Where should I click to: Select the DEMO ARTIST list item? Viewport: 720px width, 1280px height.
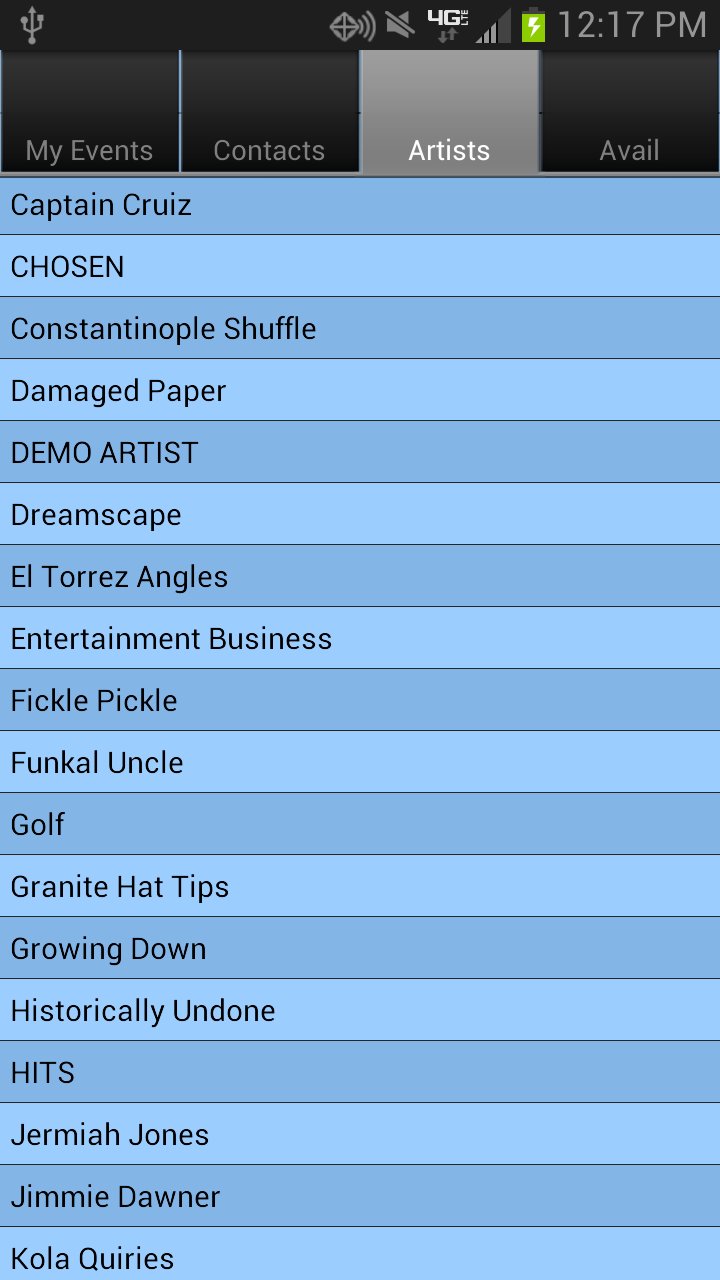click(x=360, y=452)
